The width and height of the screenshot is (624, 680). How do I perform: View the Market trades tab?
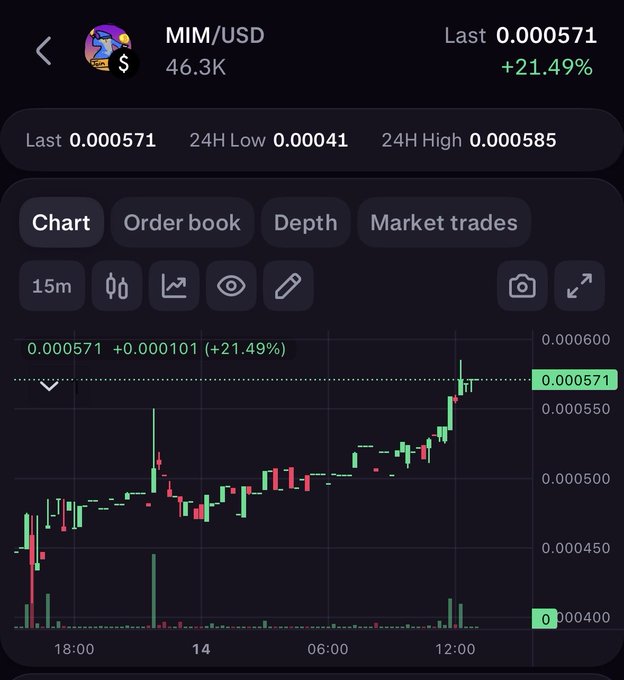(x=443, y=223)
